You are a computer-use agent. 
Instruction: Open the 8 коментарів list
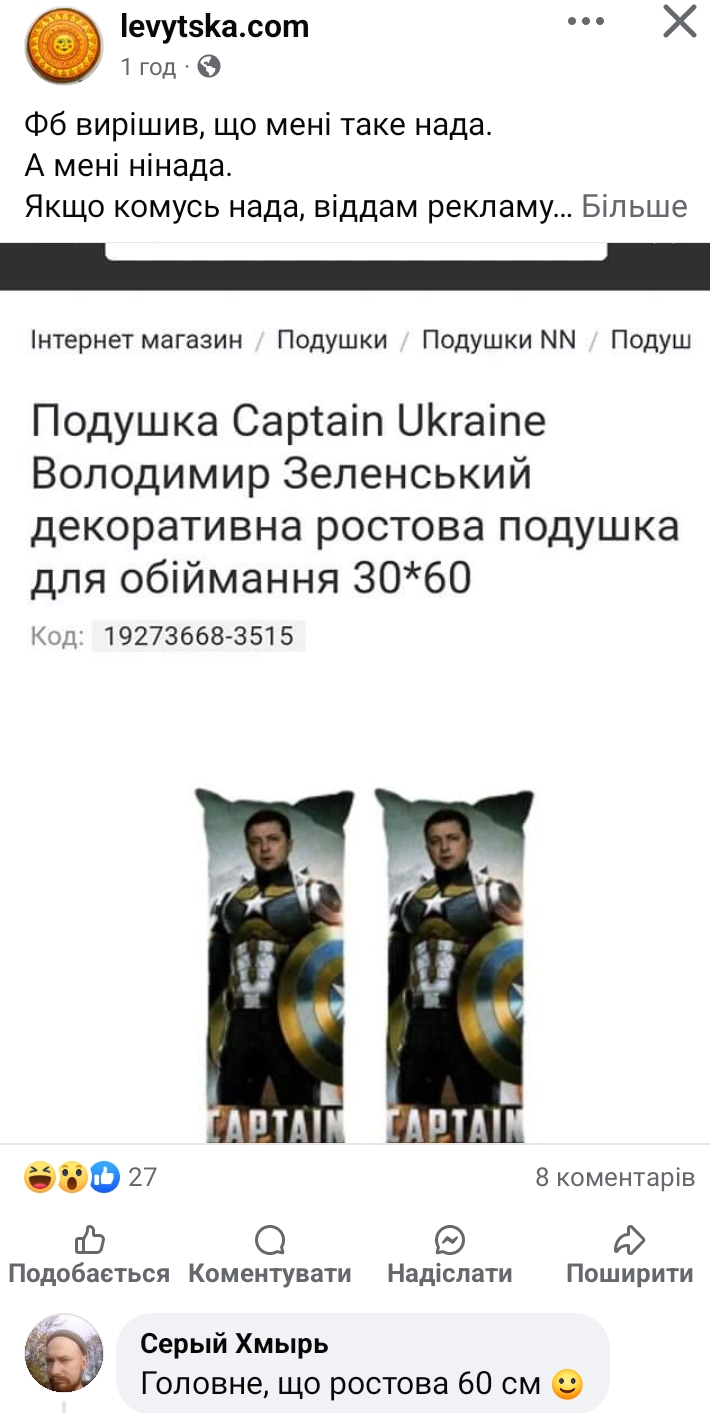click(x=614, y=1177)
